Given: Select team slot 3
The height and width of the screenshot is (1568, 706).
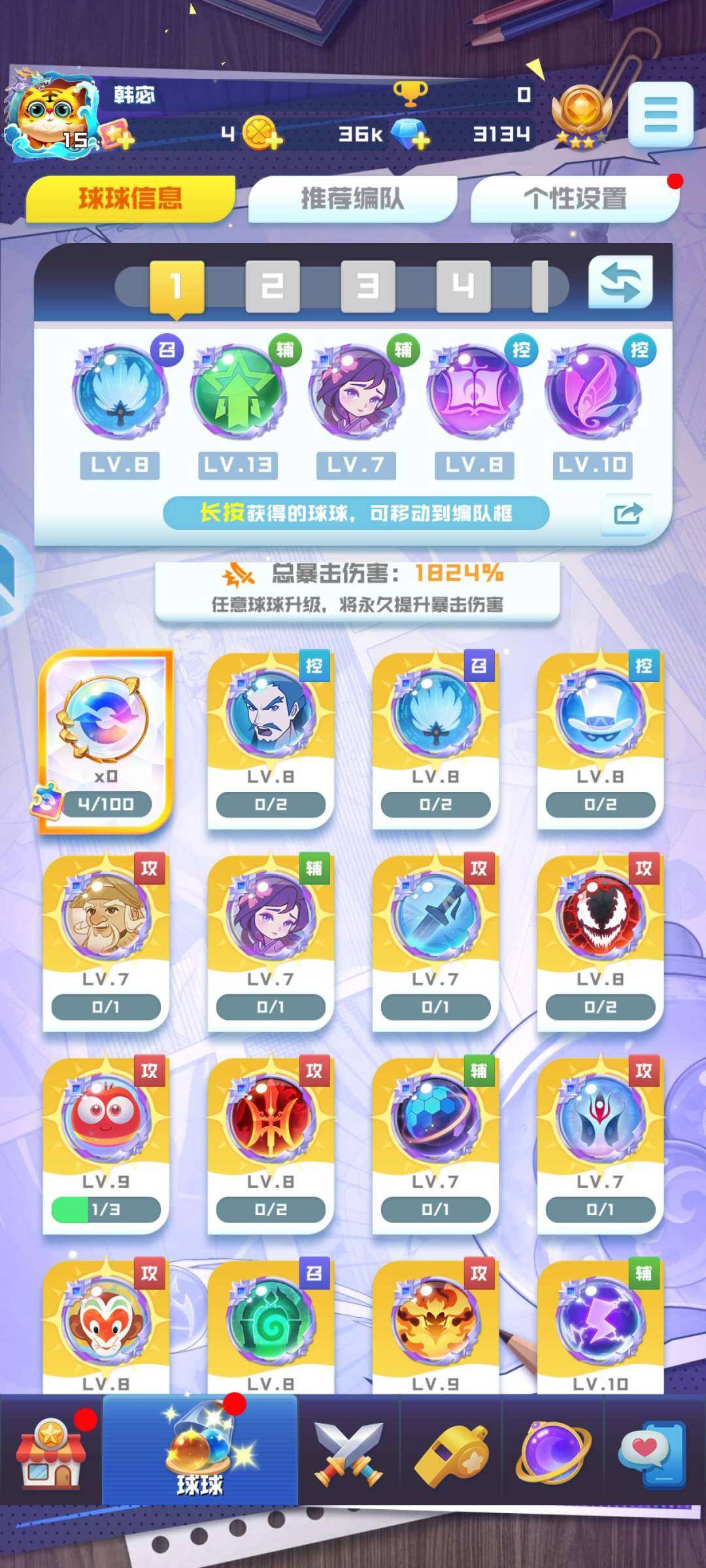Looking at the screenshot, I should 367,286.
